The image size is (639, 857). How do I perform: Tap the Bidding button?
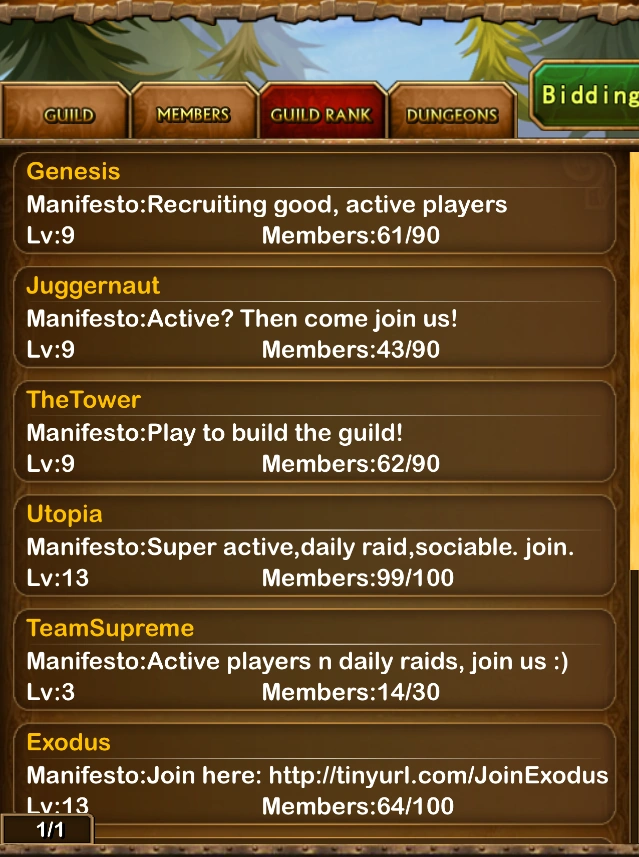click(588, 96)
